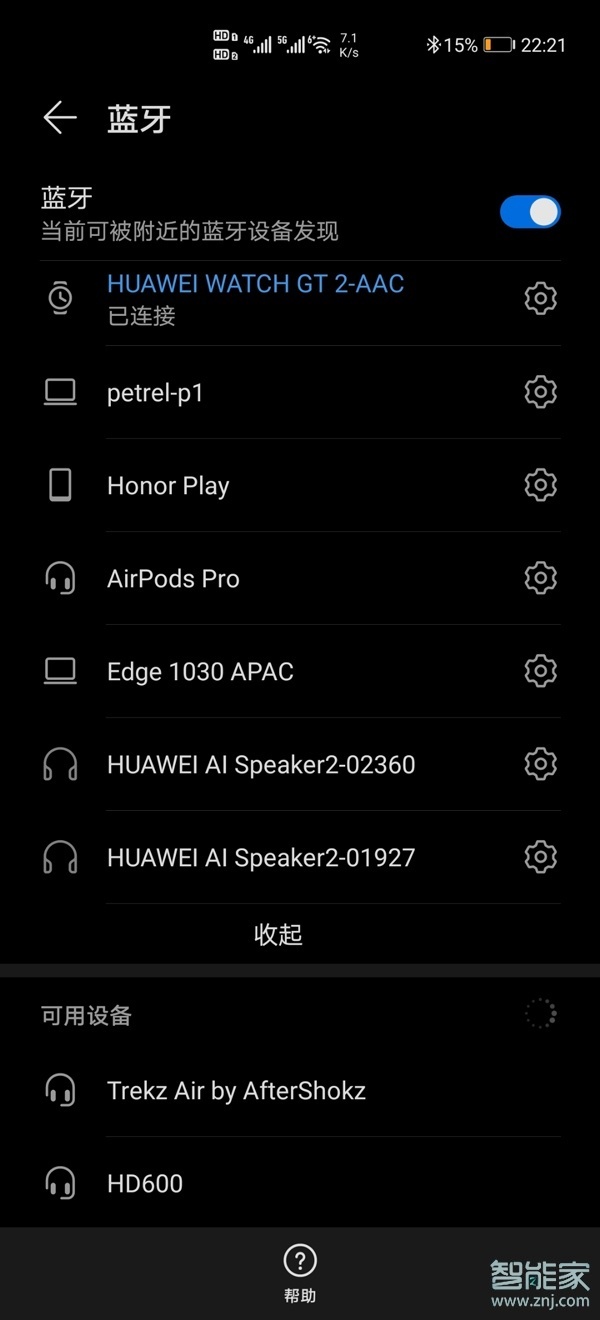
Task: Open settings gear for Honor Play
Action: pos(540,485)
